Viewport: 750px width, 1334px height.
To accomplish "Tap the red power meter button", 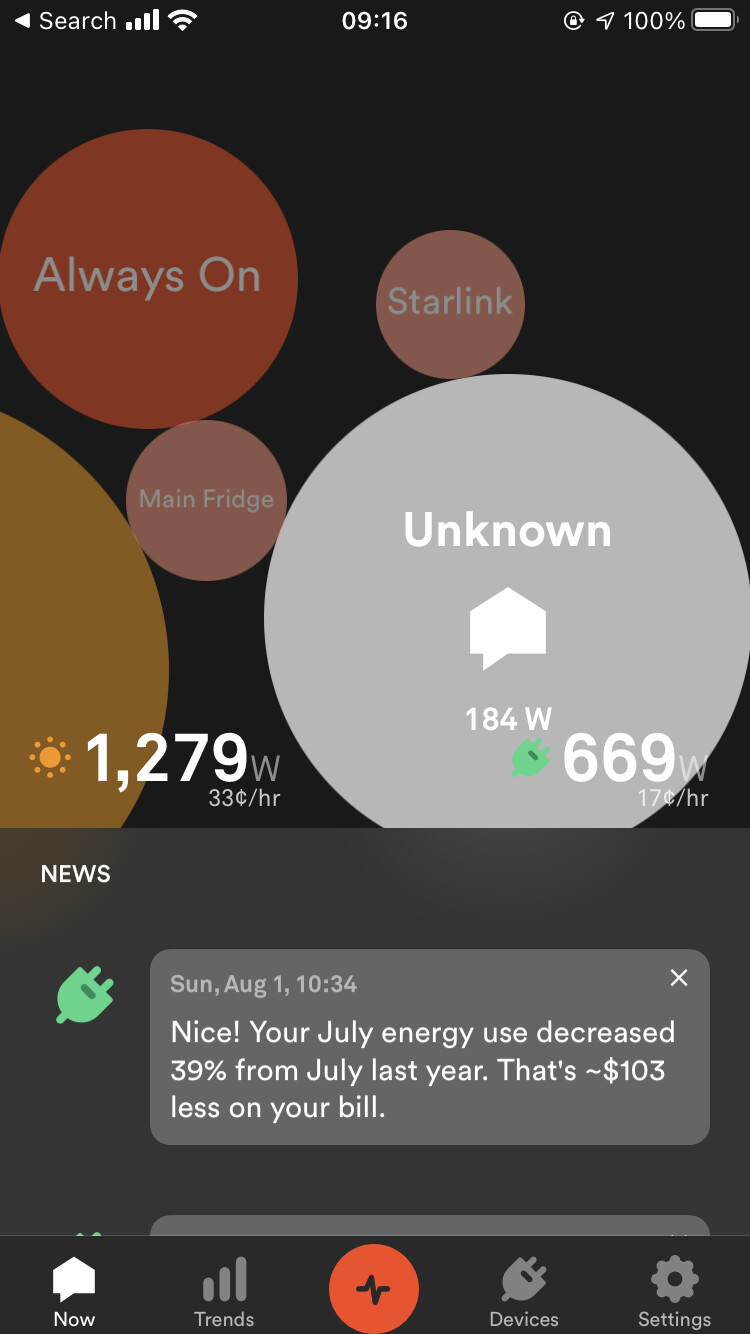I will [374, 1289].
